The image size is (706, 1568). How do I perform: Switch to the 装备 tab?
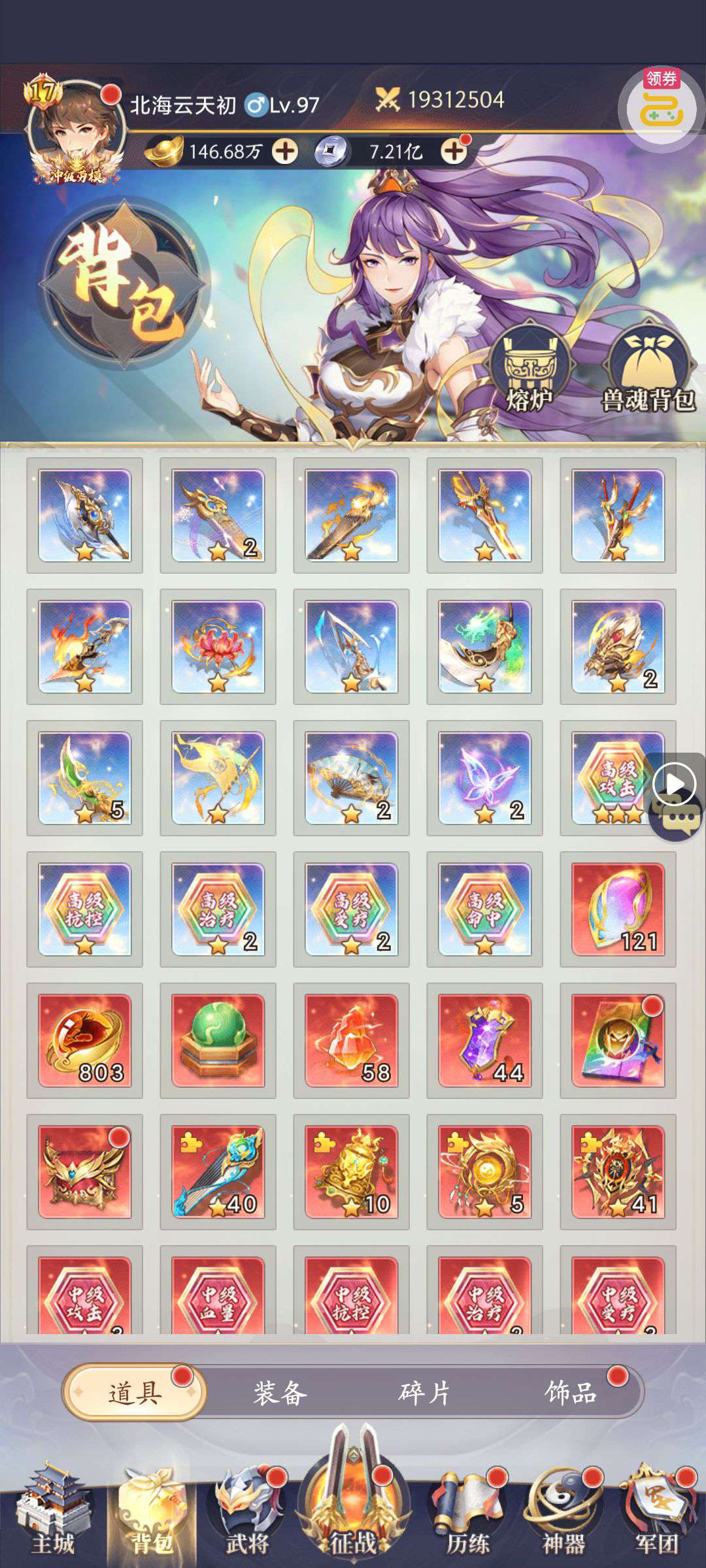(x=280, y=1393)
